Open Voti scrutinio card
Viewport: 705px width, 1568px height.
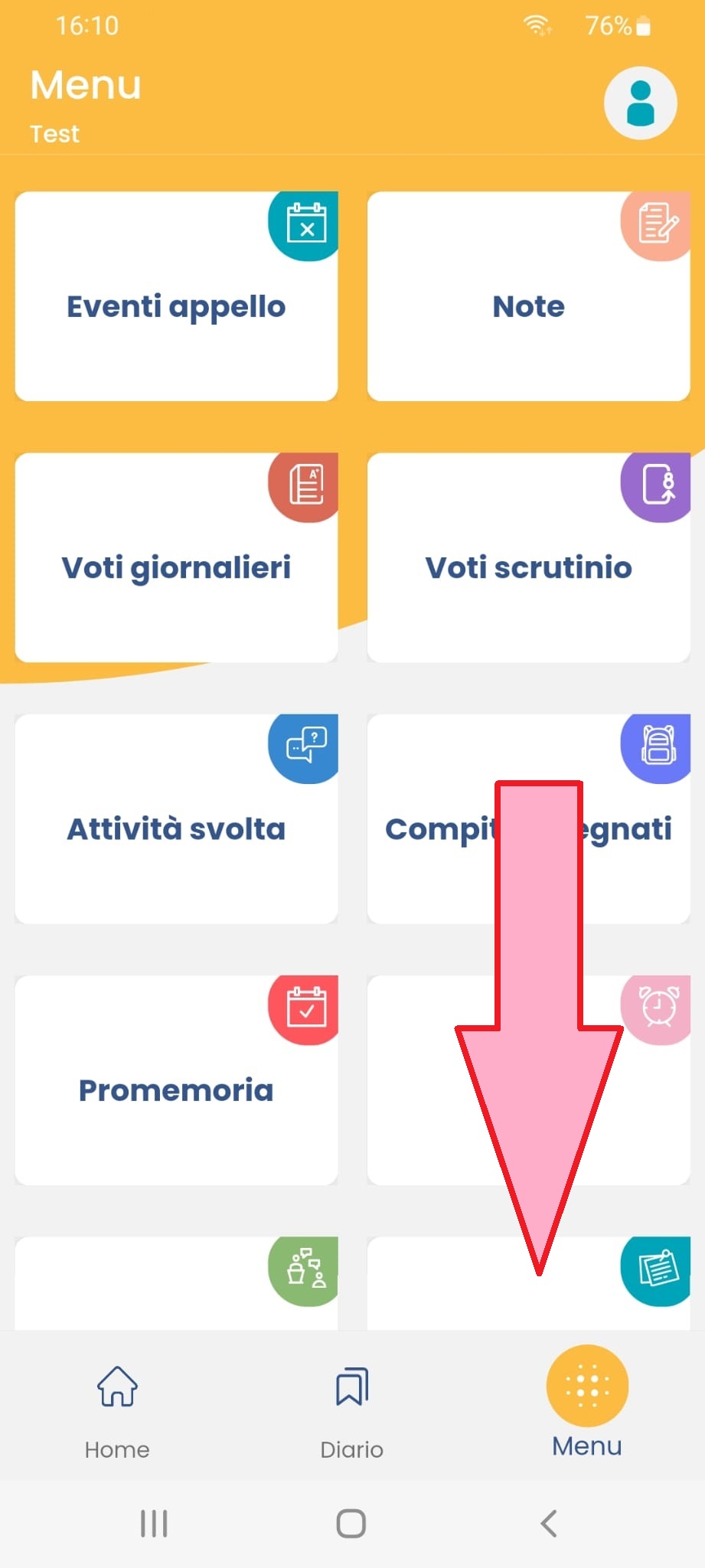tap(528, 567)
